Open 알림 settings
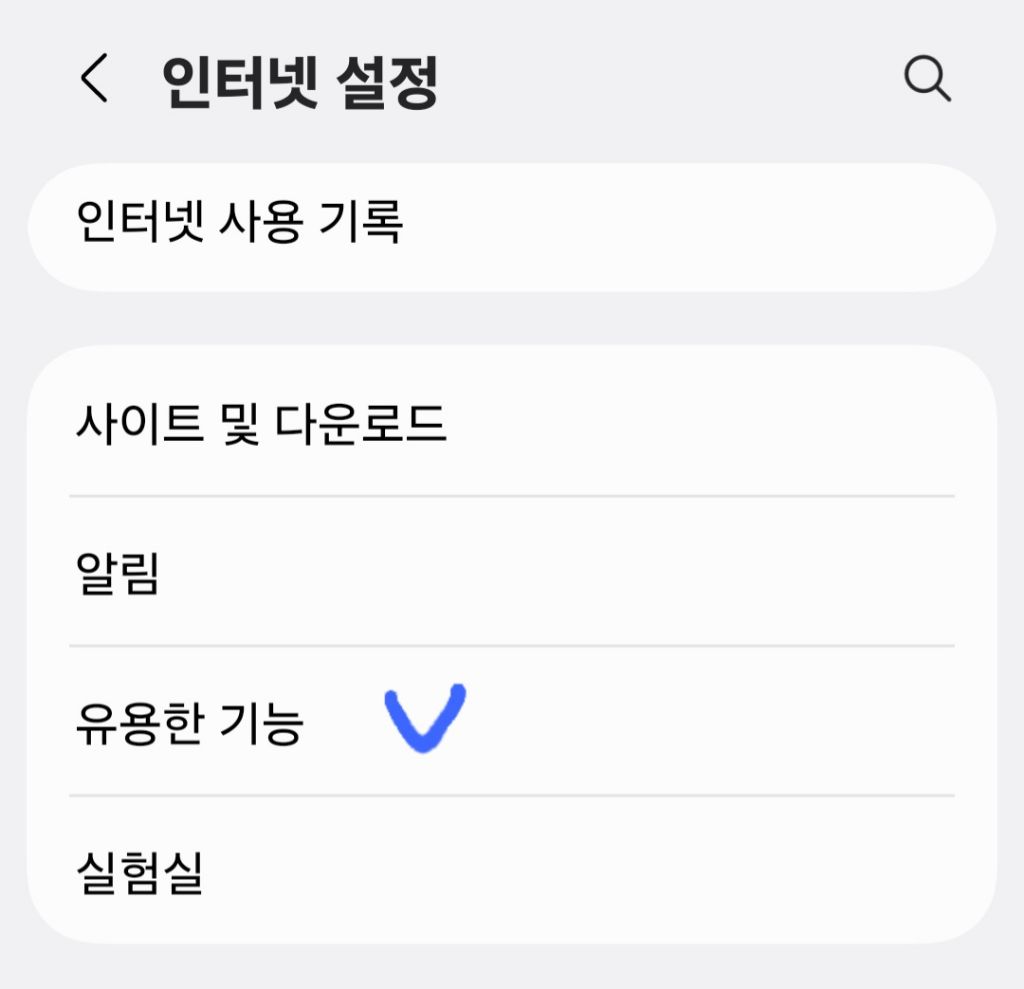The image size is (1024, 989). 512,572
